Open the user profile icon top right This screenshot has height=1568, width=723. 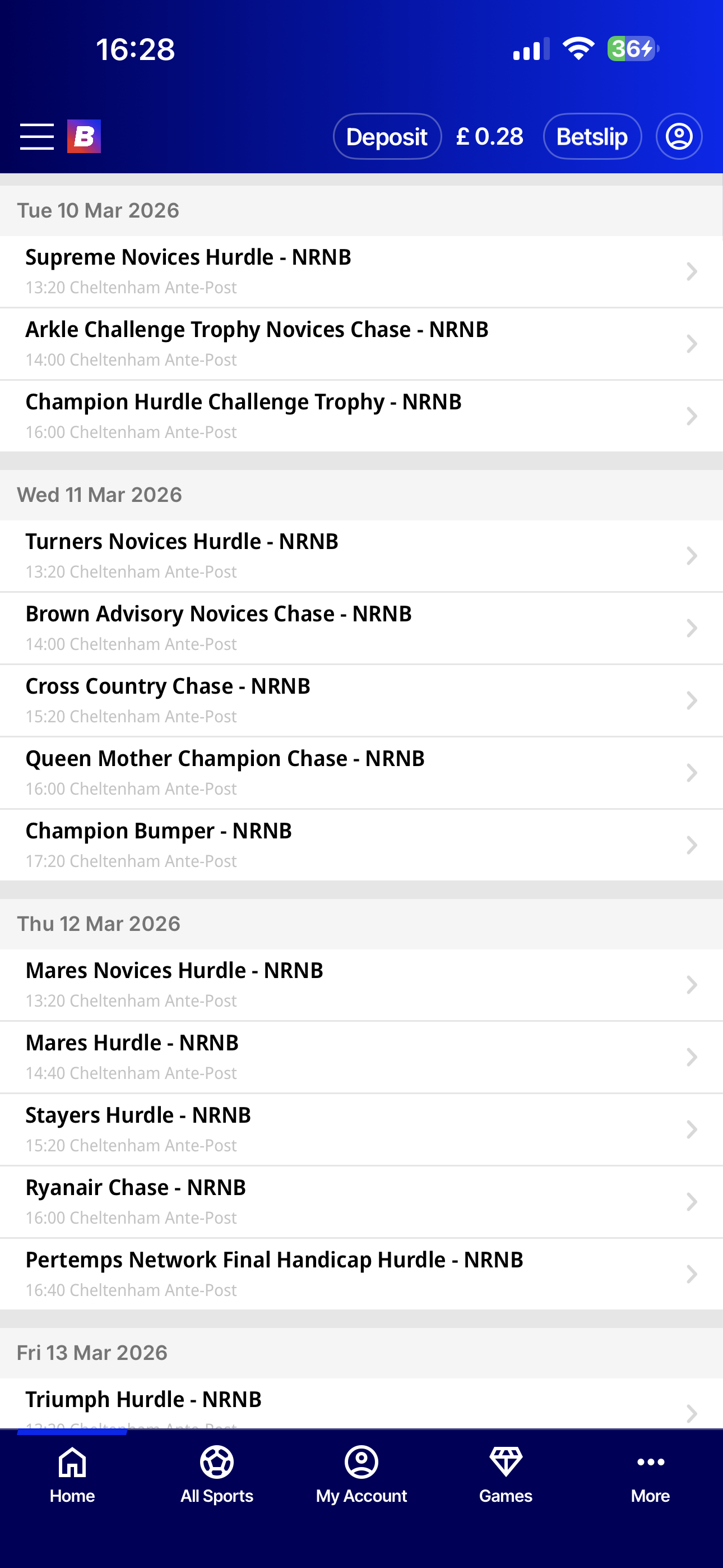tap(679, 136)
